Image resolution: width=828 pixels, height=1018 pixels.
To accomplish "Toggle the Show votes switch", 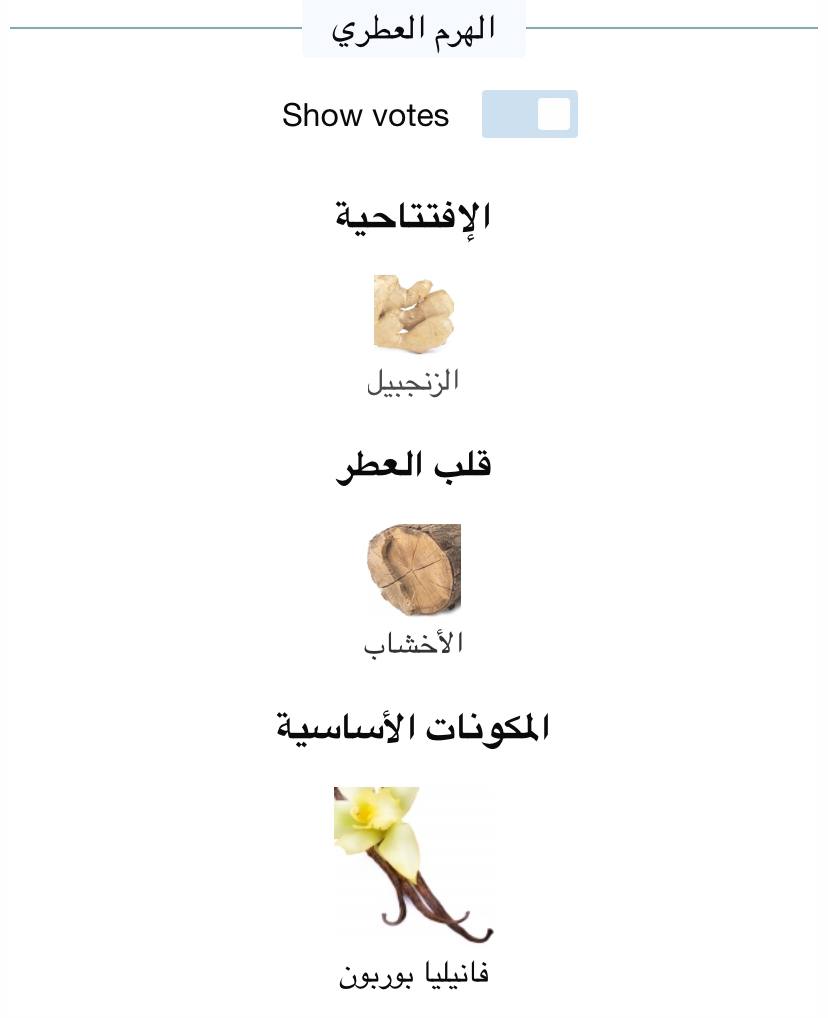I will (529, 114).
